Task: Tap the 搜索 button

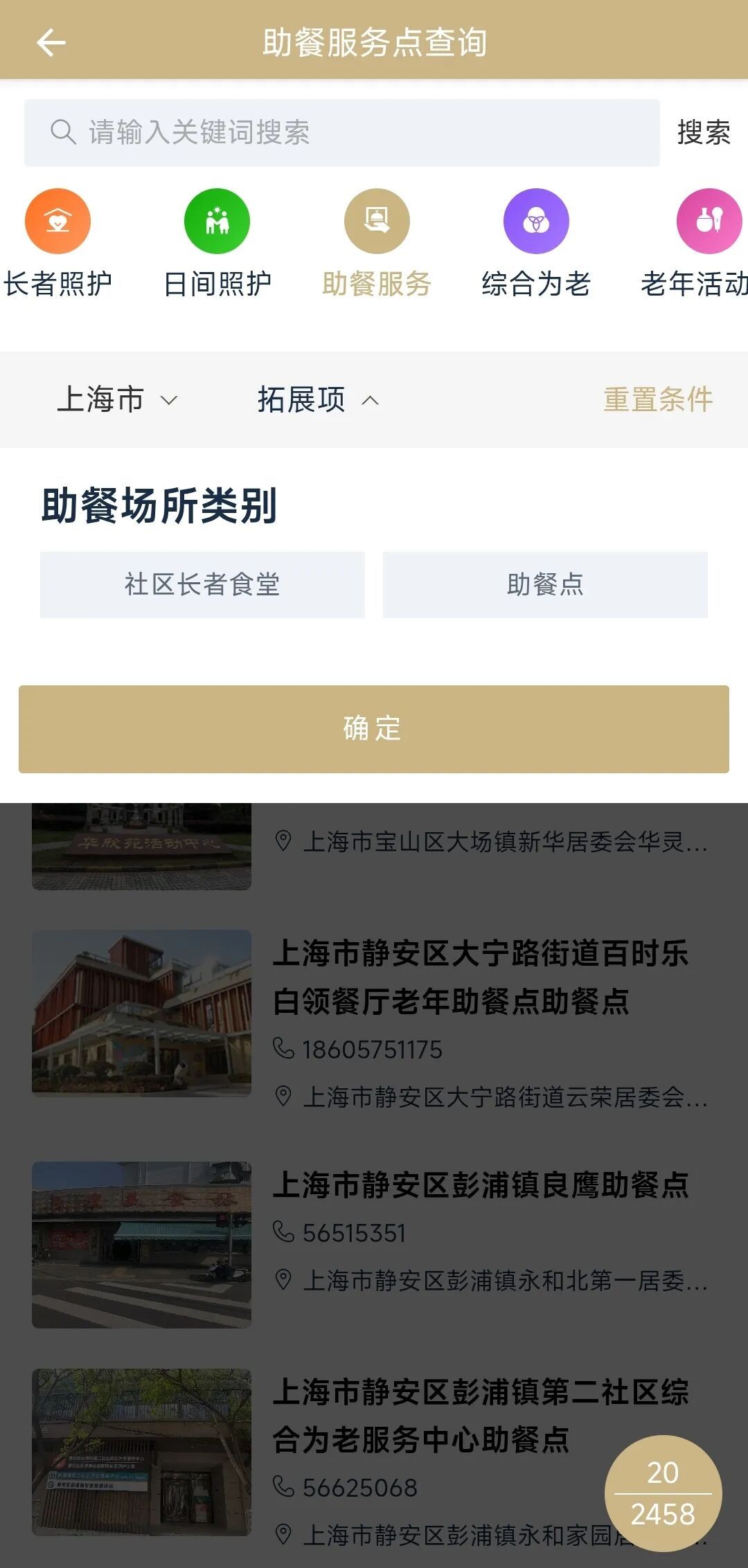Action: click(x=703, y=132)
